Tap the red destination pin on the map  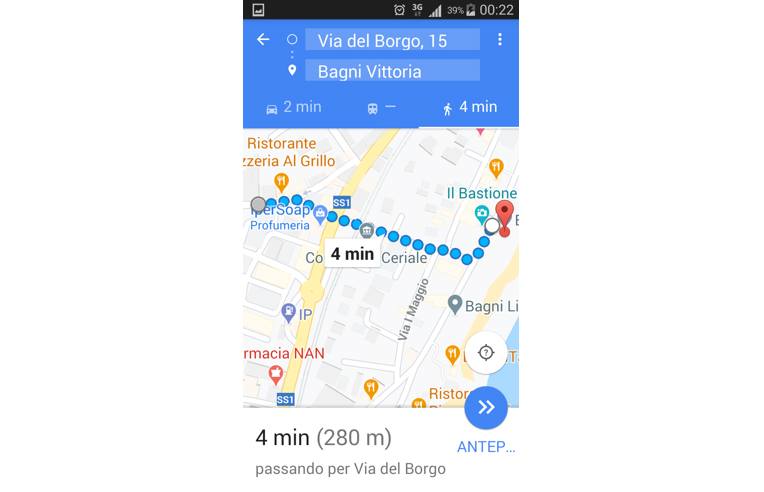pyautogui.click(x=505, y=215)
